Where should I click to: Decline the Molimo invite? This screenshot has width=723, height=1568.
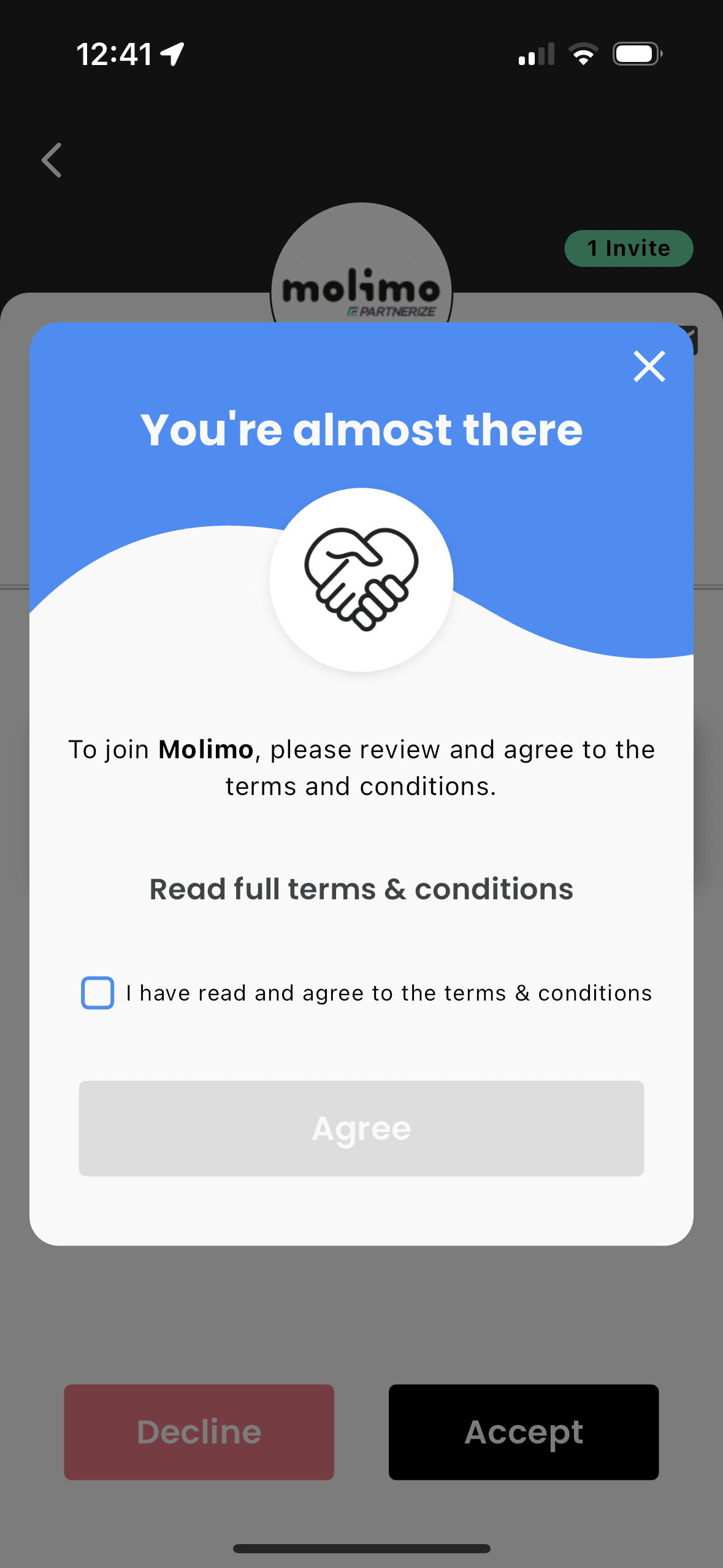[199, 1432]
